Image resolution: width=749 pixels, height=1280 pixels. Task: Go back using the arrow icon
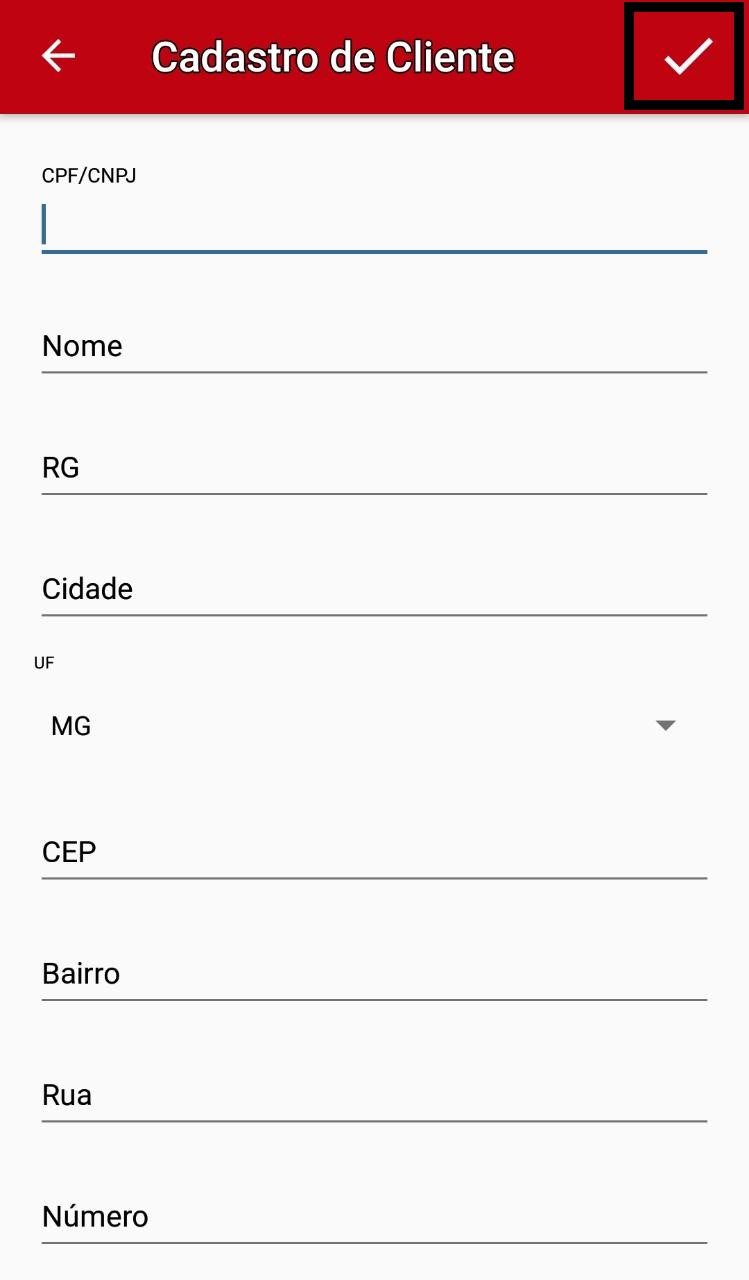click(x=58, y=57)
